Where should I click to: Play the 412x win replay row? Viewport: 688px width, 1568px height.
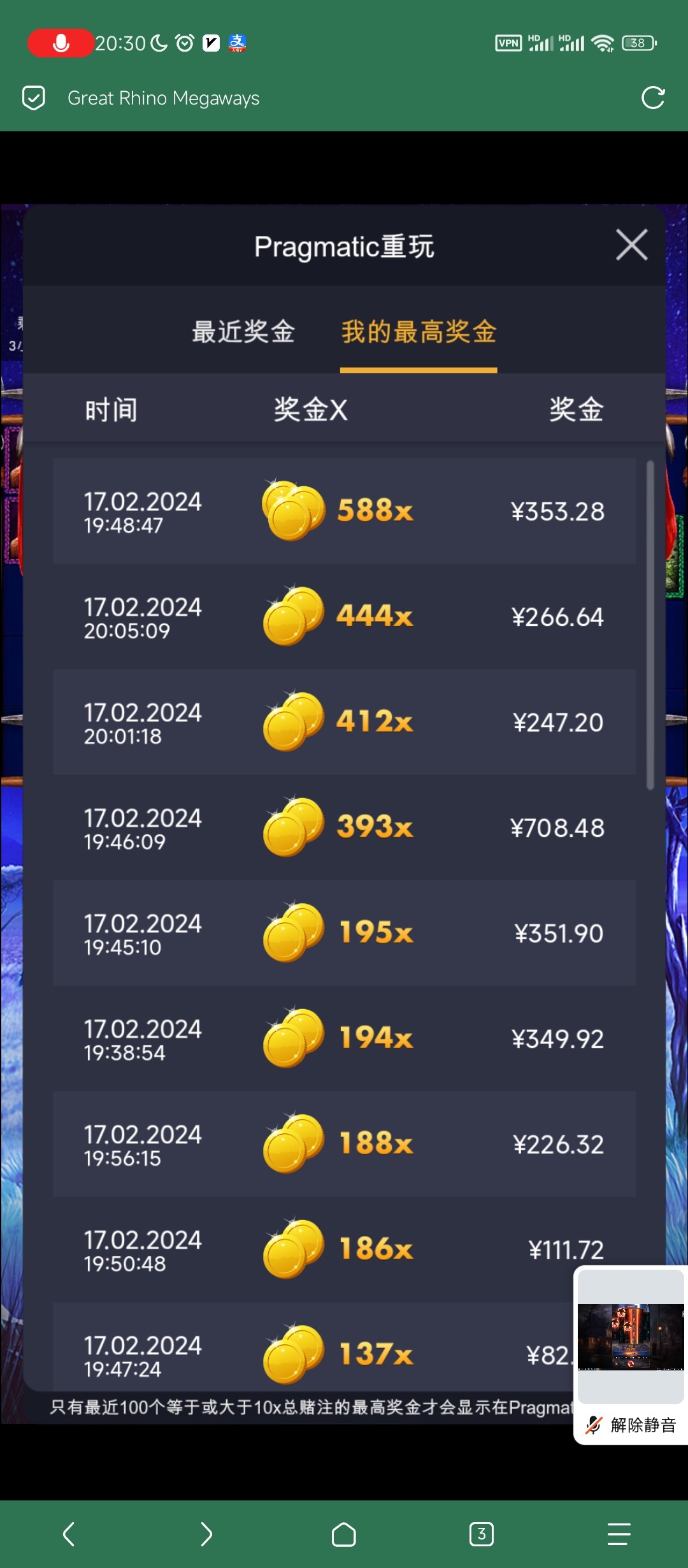click(344, 722)
